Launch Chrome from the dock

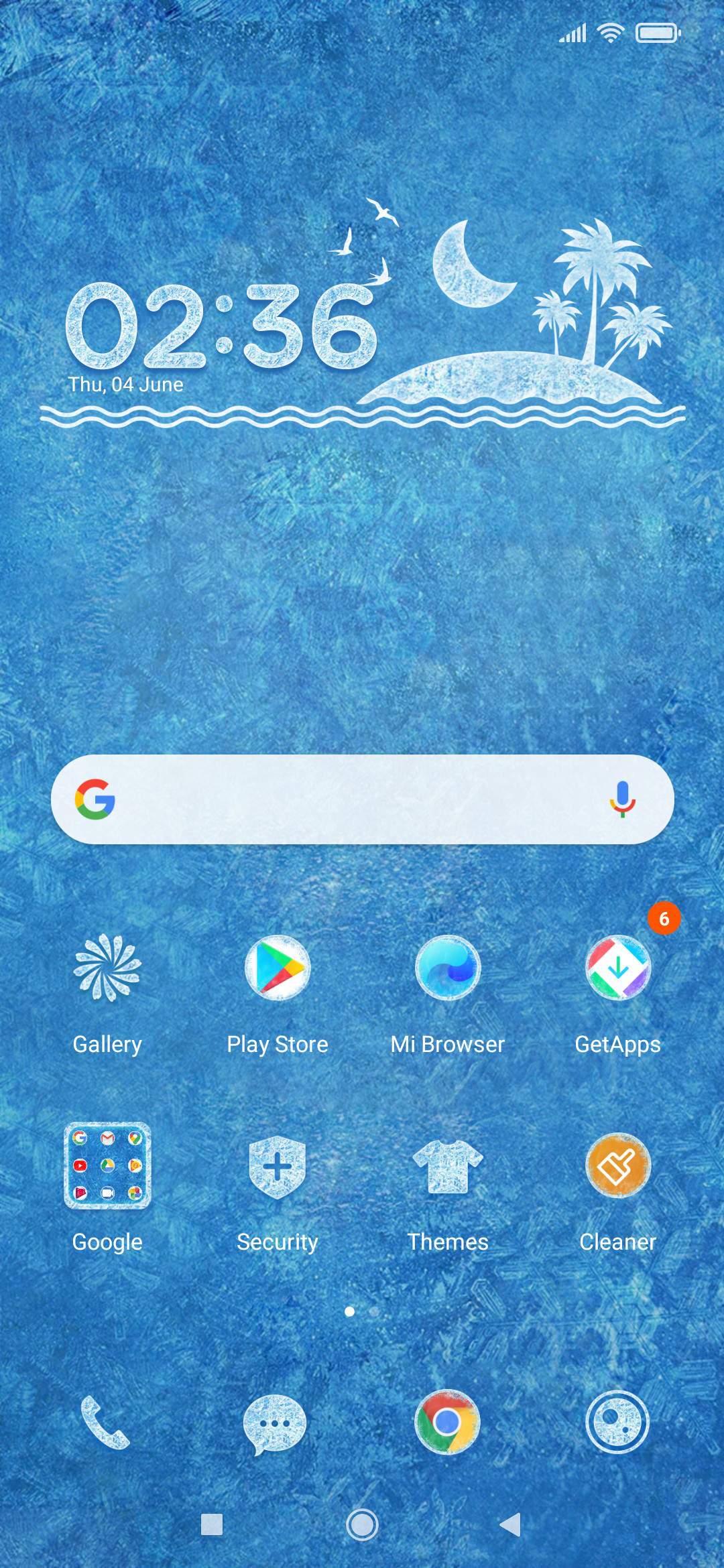[448, 1422]
